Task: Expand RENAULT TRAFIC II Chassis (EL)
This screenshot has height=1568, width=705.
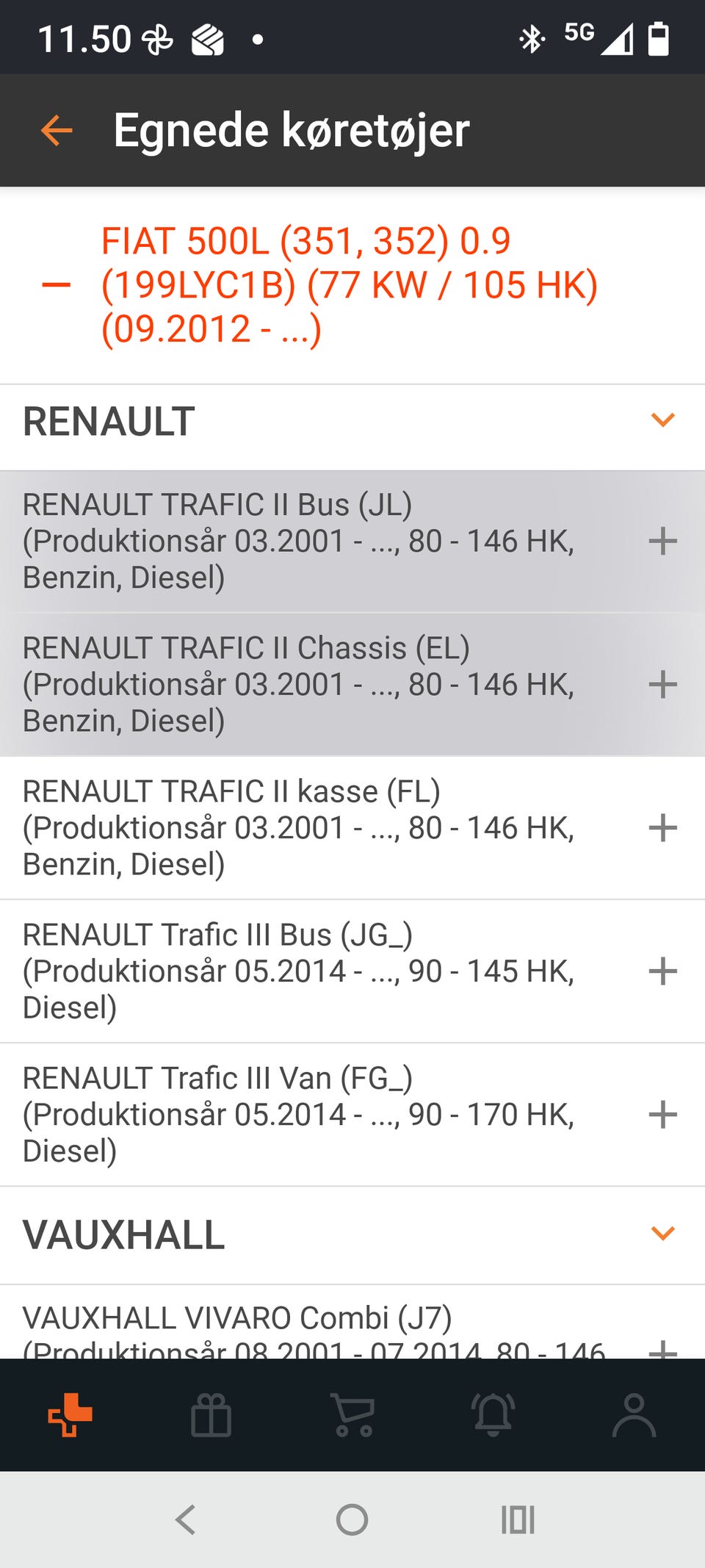Action: [x=662, y=684]
